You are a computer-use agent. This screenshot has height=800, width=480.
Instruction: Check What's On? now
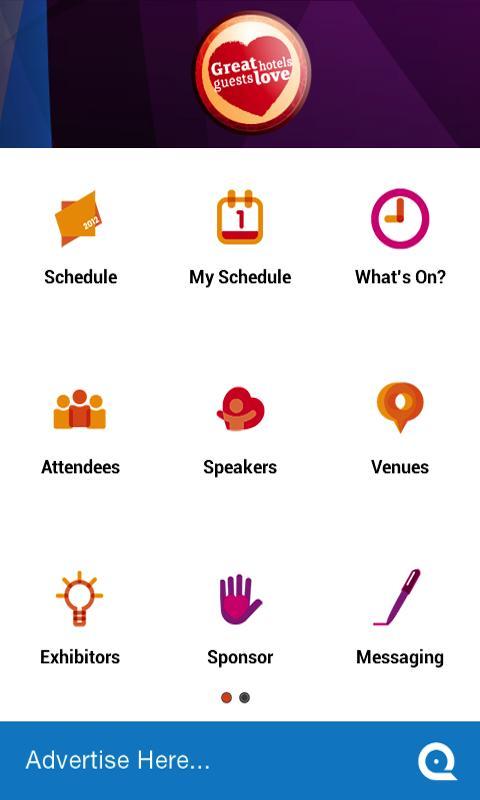pyautogui.click(x=400, y=237)
